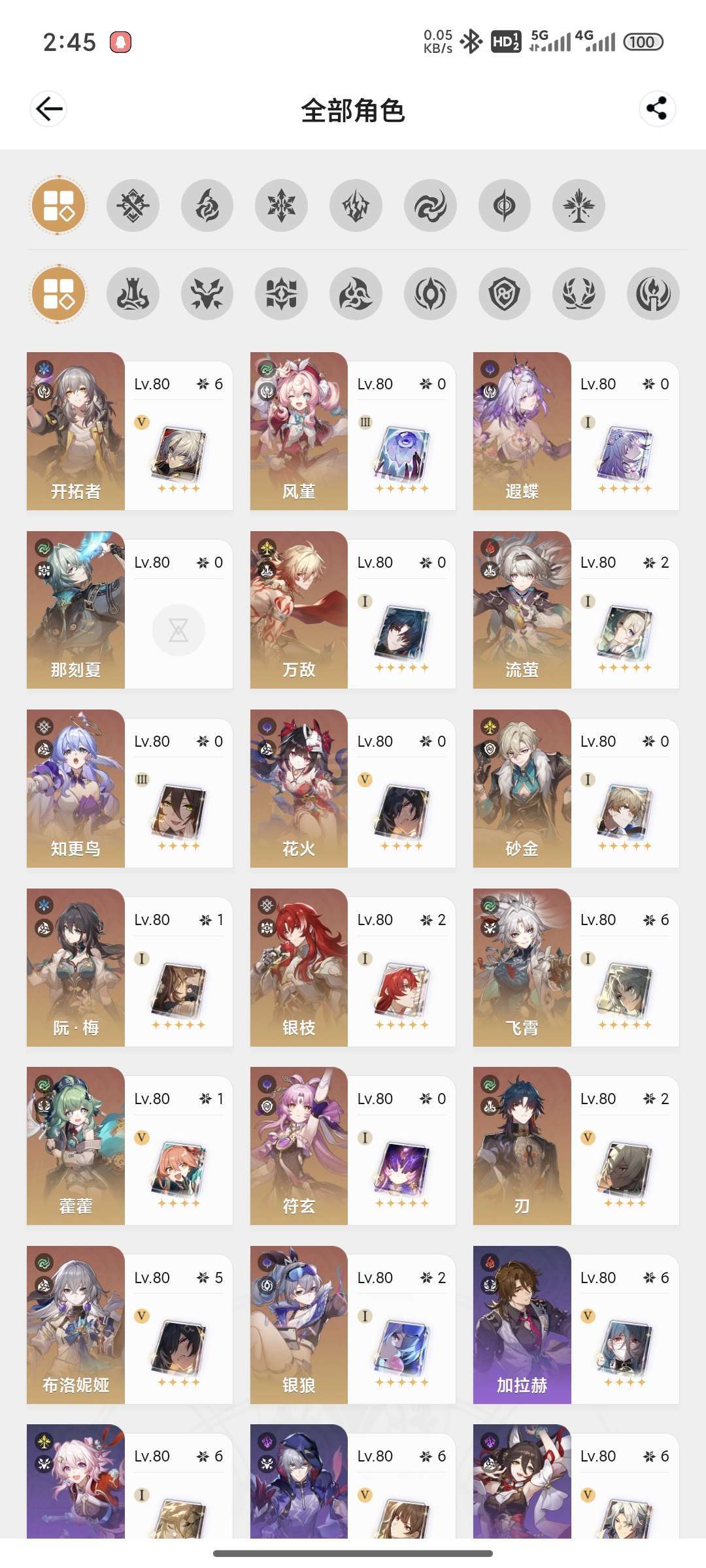Open the 阮·梅 character card
This screenshot has width=706, height=1568.
point(129,968)
